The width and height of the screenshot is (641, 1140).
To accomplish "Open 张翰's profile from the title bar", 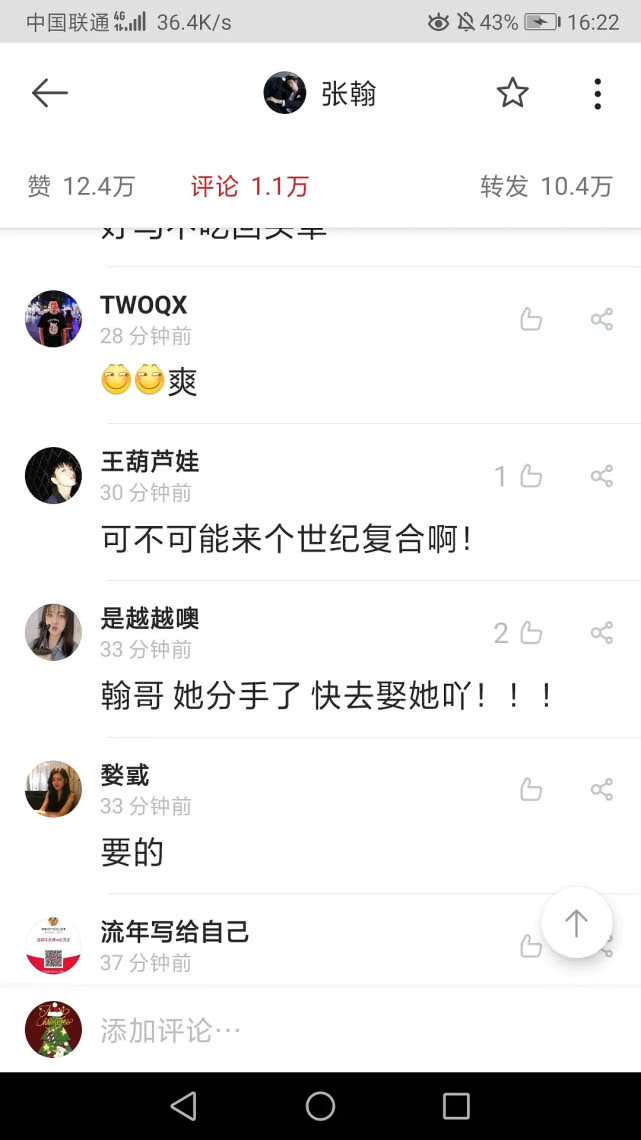I will coord(320,94).
